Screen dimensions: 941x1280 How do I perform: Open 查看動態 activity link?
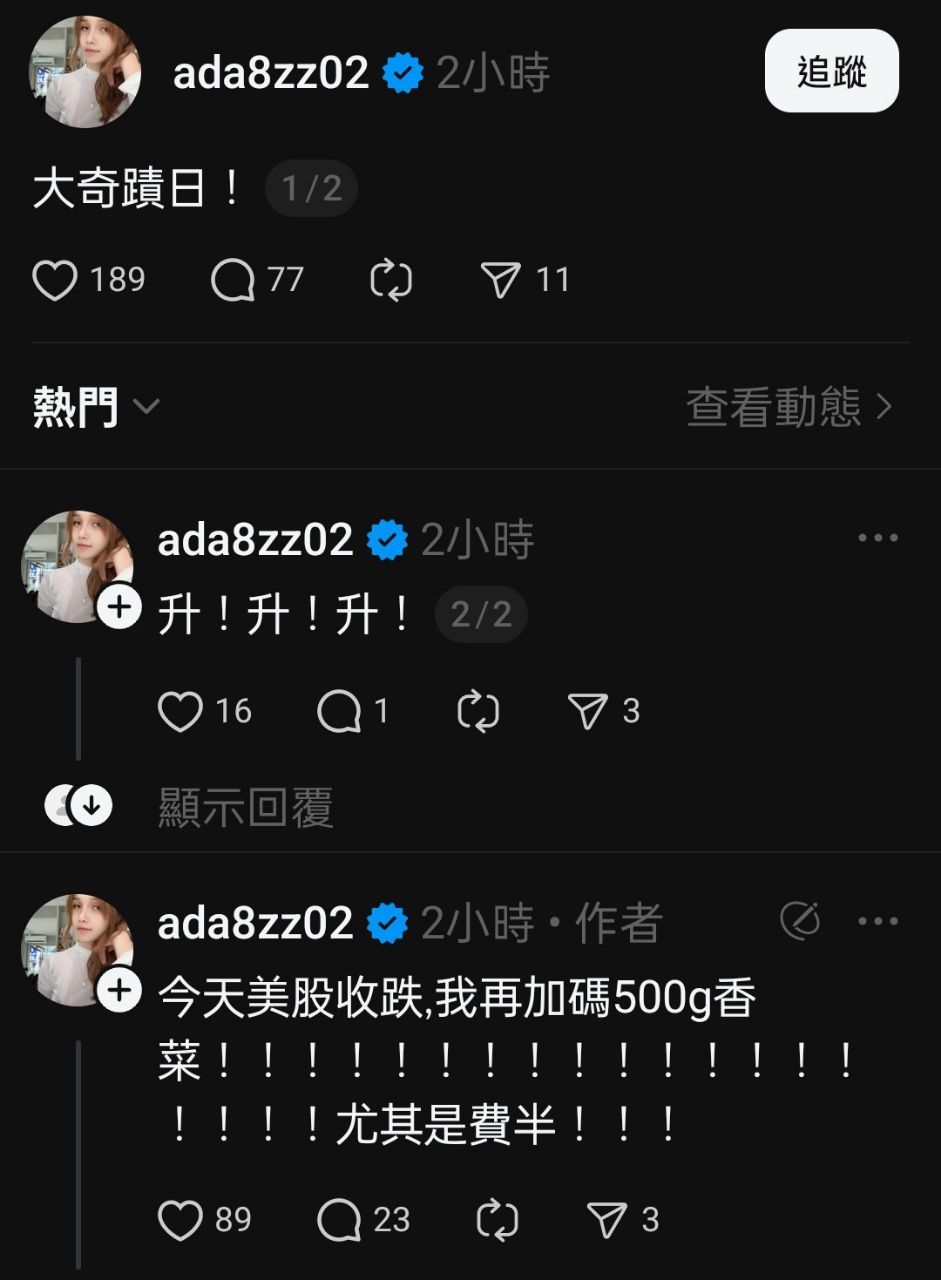[788, 407]
